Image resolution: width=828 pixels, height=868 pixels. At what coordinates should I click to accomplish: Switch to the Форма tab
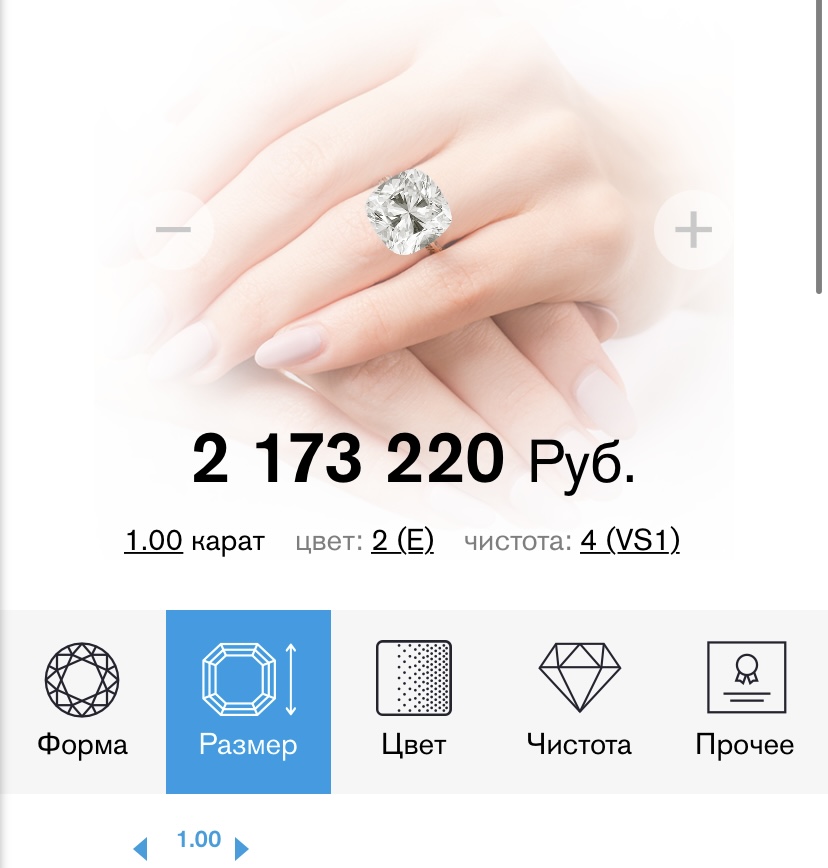coord(83,701)
